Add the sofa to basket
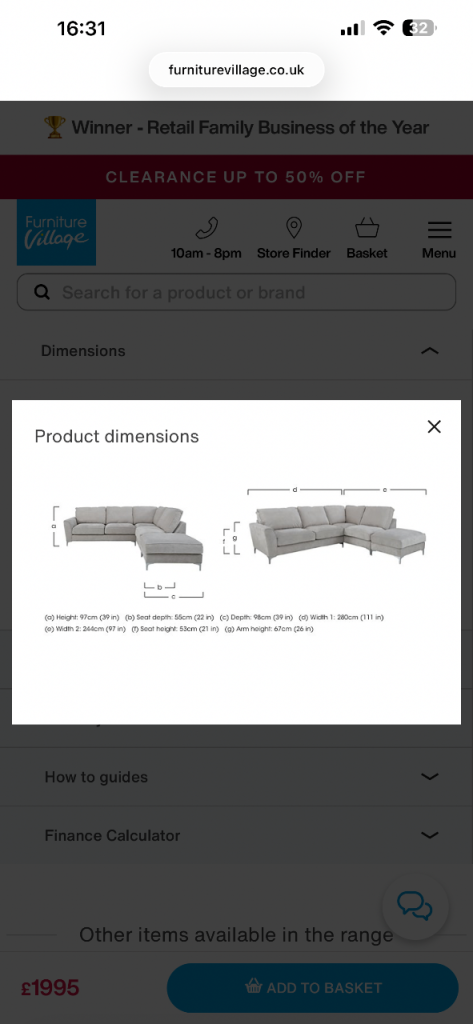The image size is (473, 1024). [313, 987]
